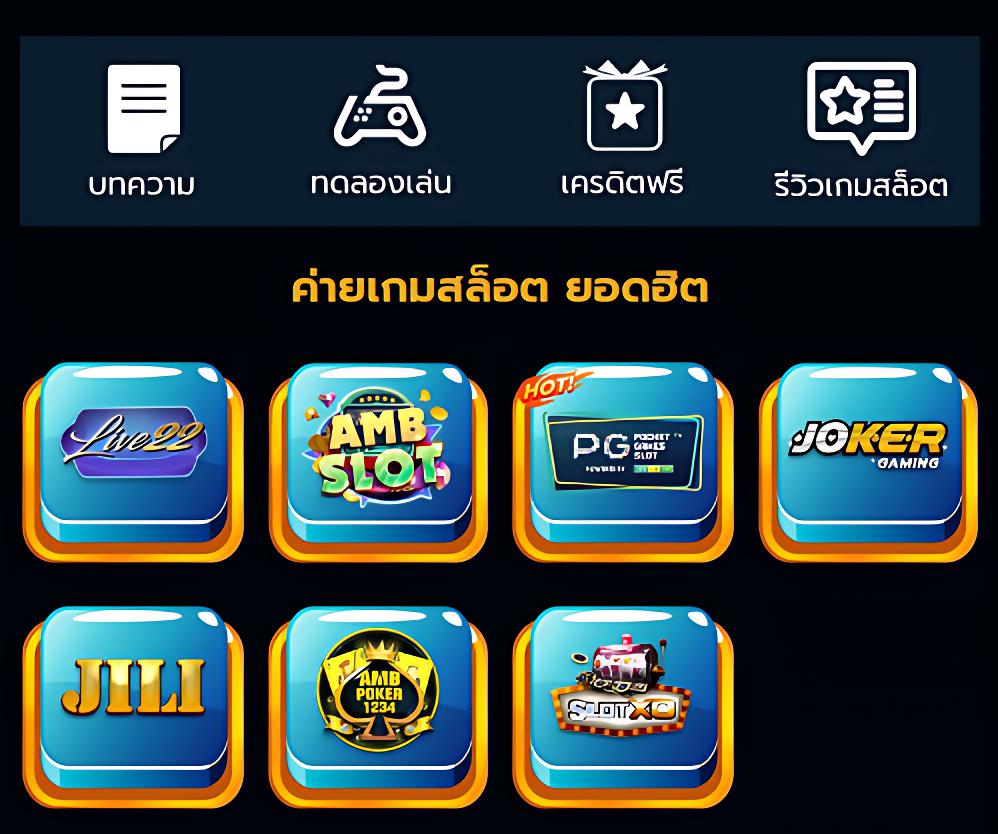The width and height of the screenshot is (998, 834).
Task: Tap the SlotXO provider tile
Action: 623,700
